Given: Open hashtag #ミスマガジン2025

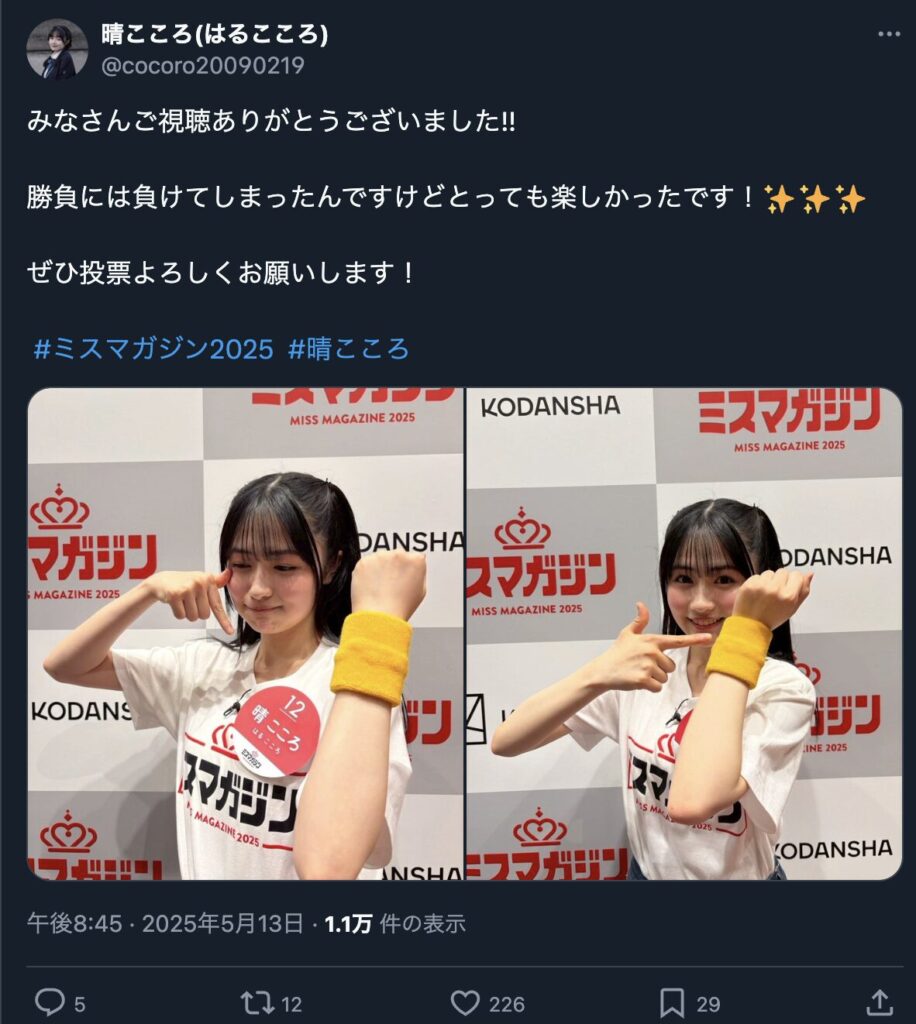Looking at the screenshot, I should [153, 348].
